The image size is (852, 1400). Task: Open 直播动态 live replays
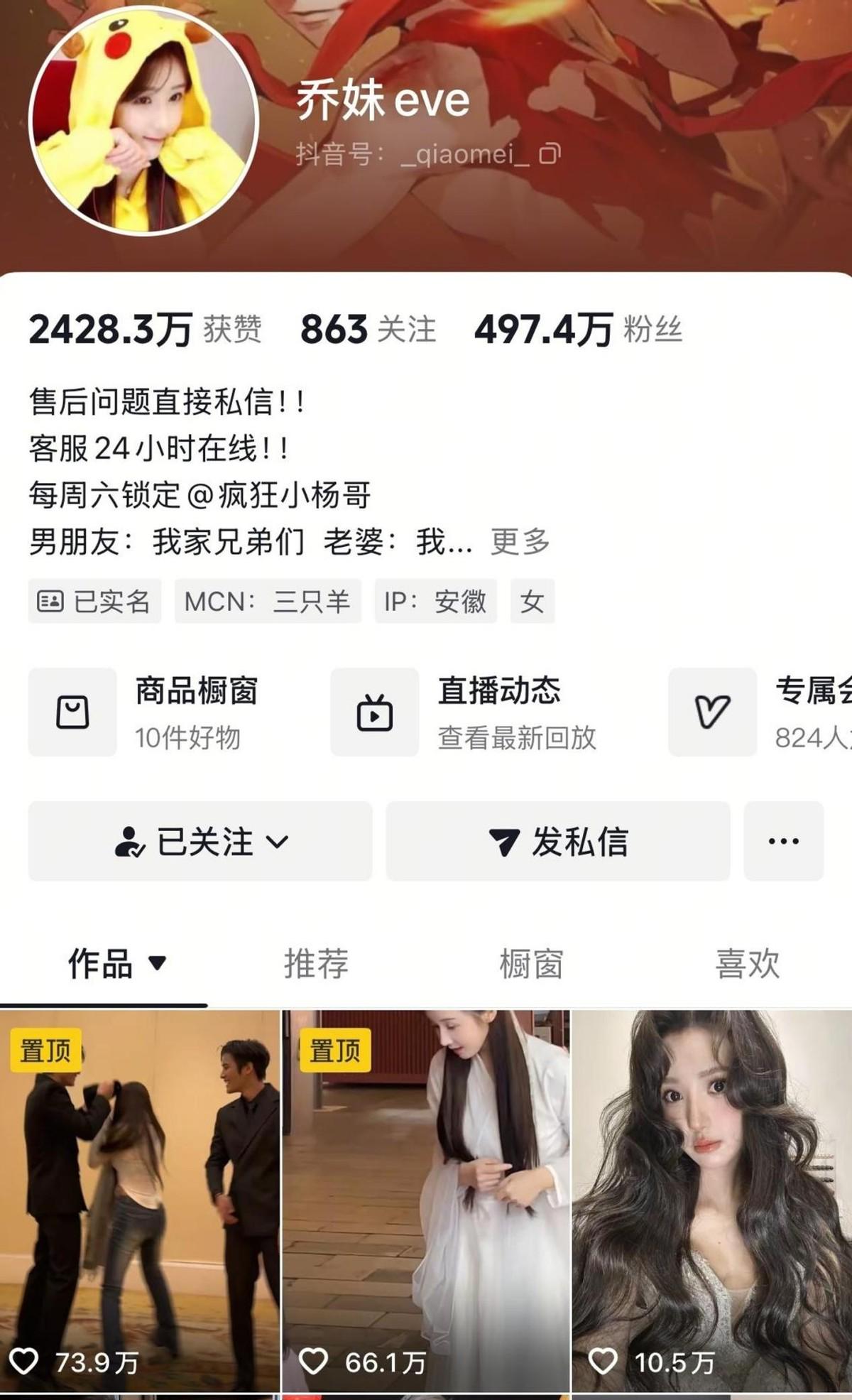pos(483,712)
